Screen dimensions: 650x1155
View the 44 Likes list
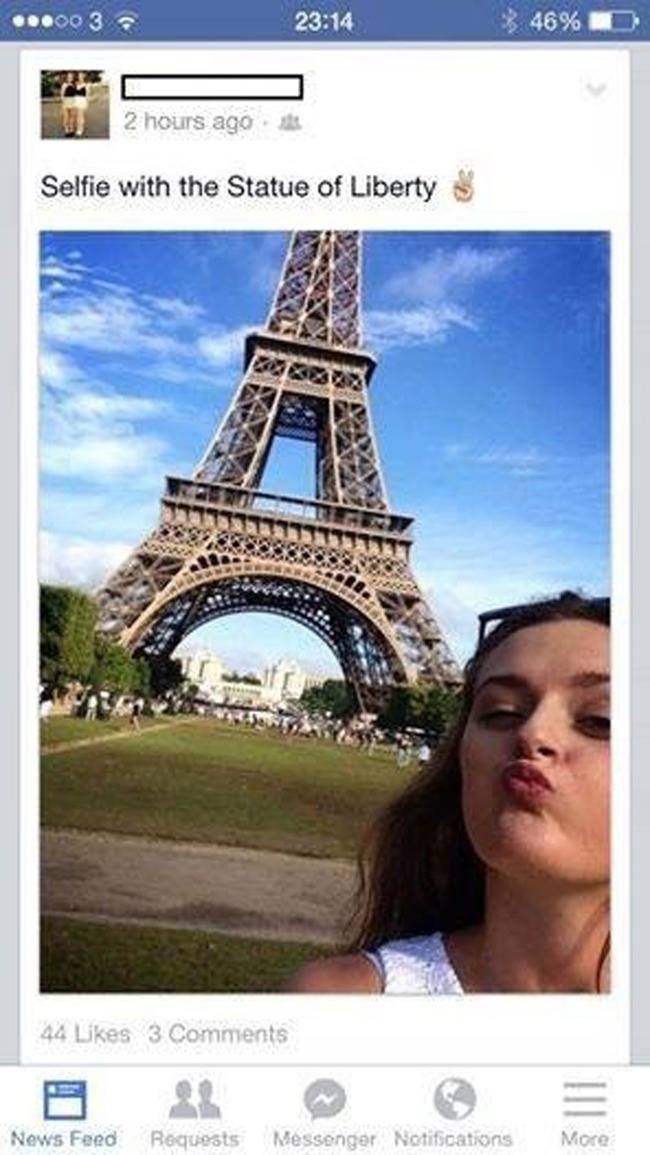[x=86, y=1034]
